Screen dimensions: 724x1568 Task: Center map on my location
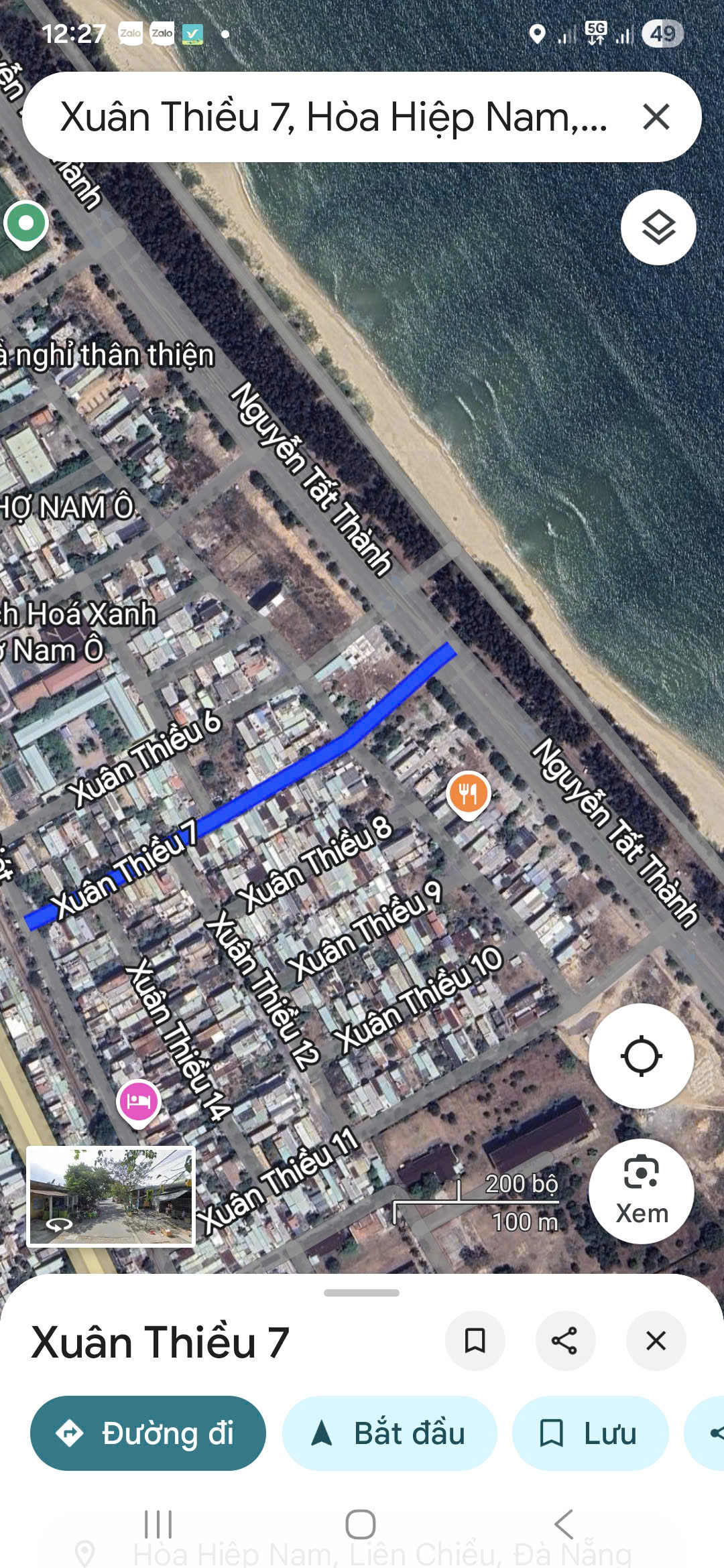click(x=641, y=1057)
